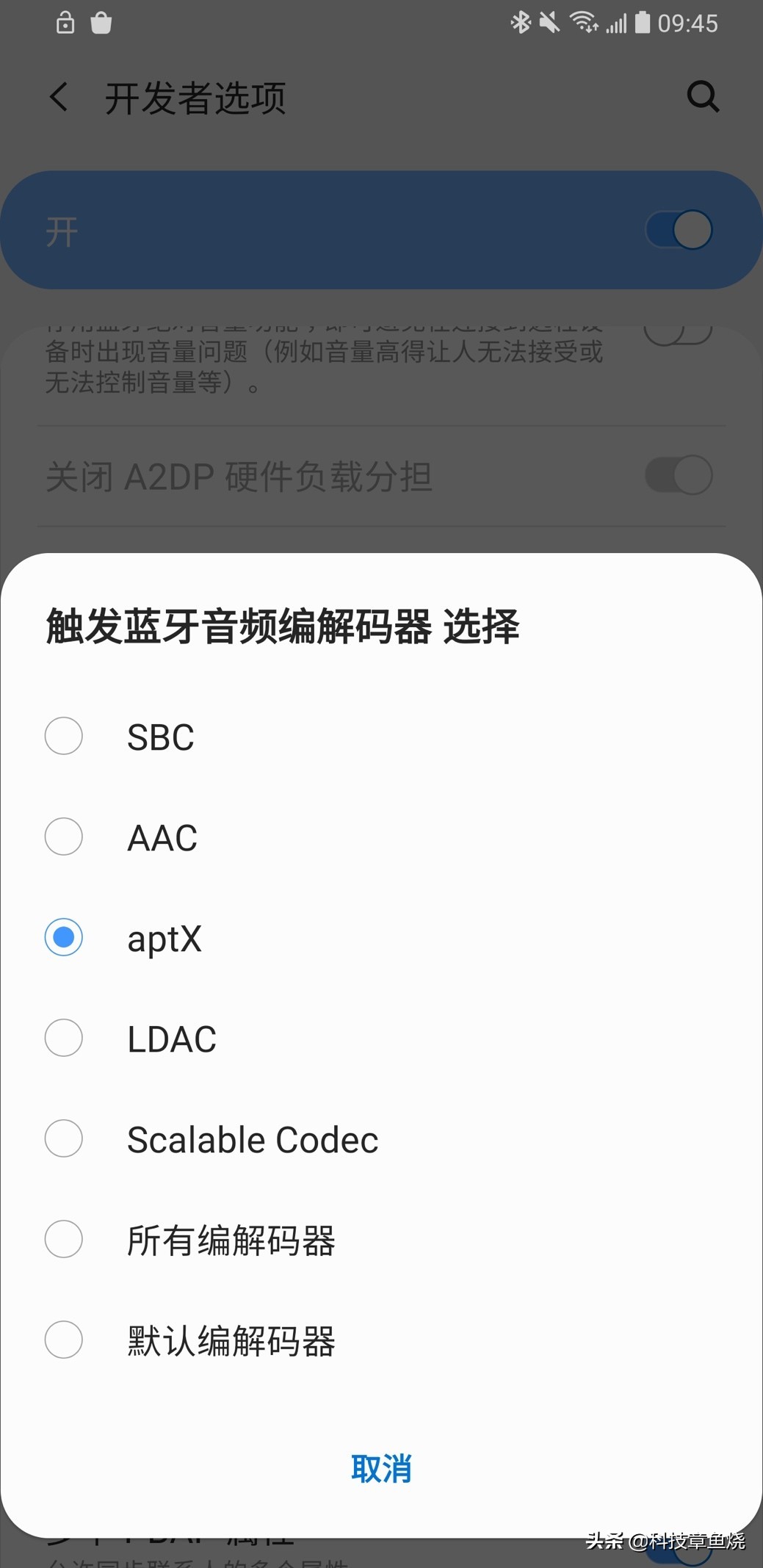
Task: Choose 所有编解码器 option
Action: tap(63, 1240)
